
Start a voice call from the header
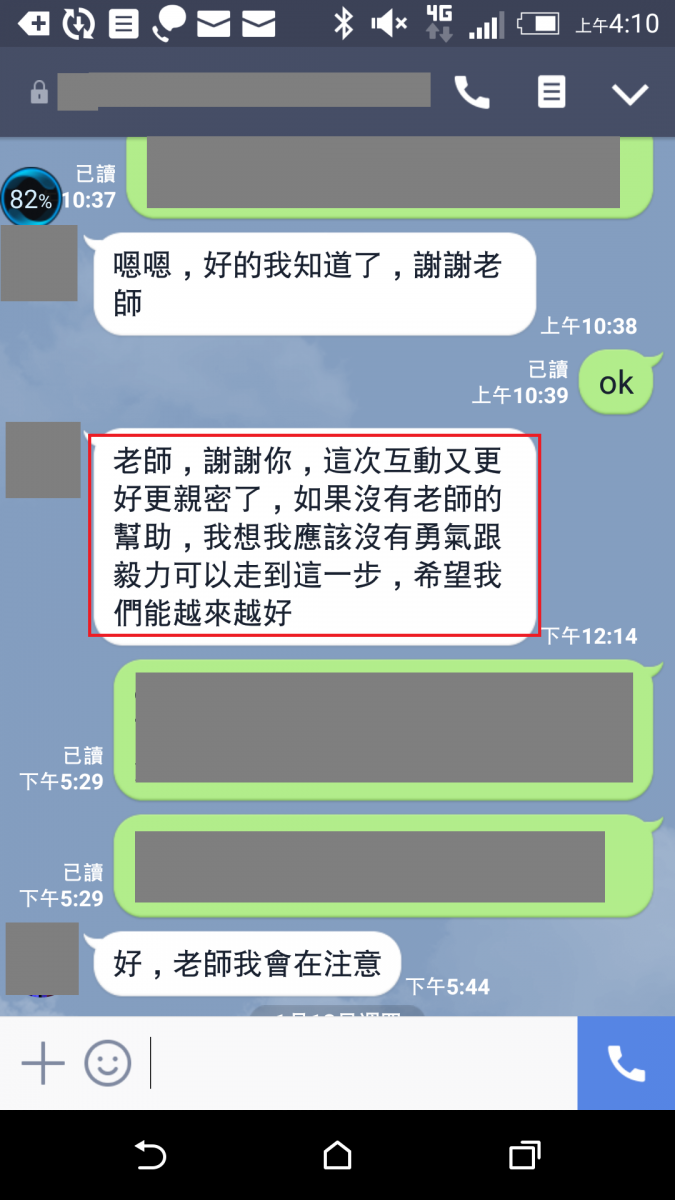point(472,93)
